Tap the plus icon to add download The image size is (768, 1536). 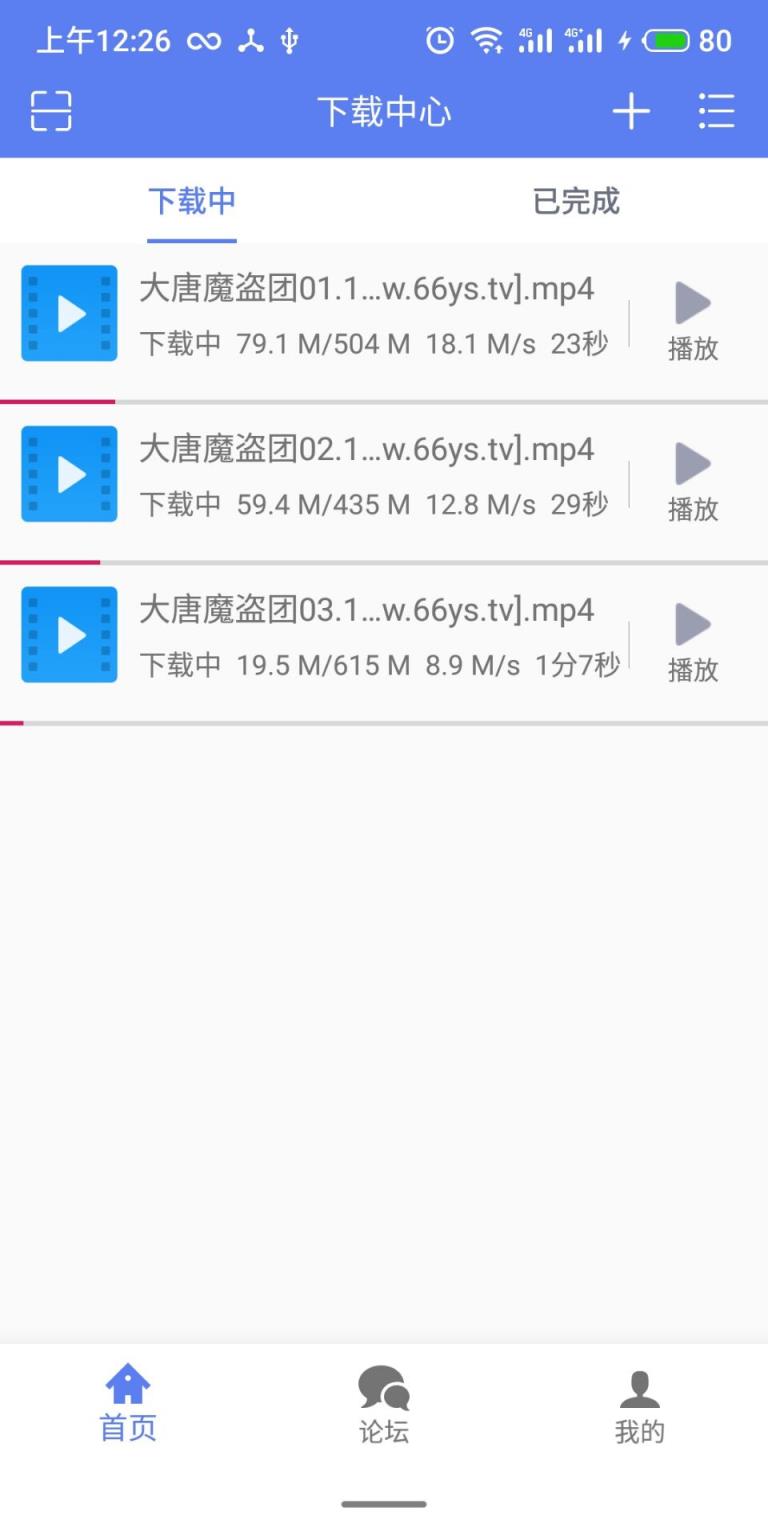631,112
